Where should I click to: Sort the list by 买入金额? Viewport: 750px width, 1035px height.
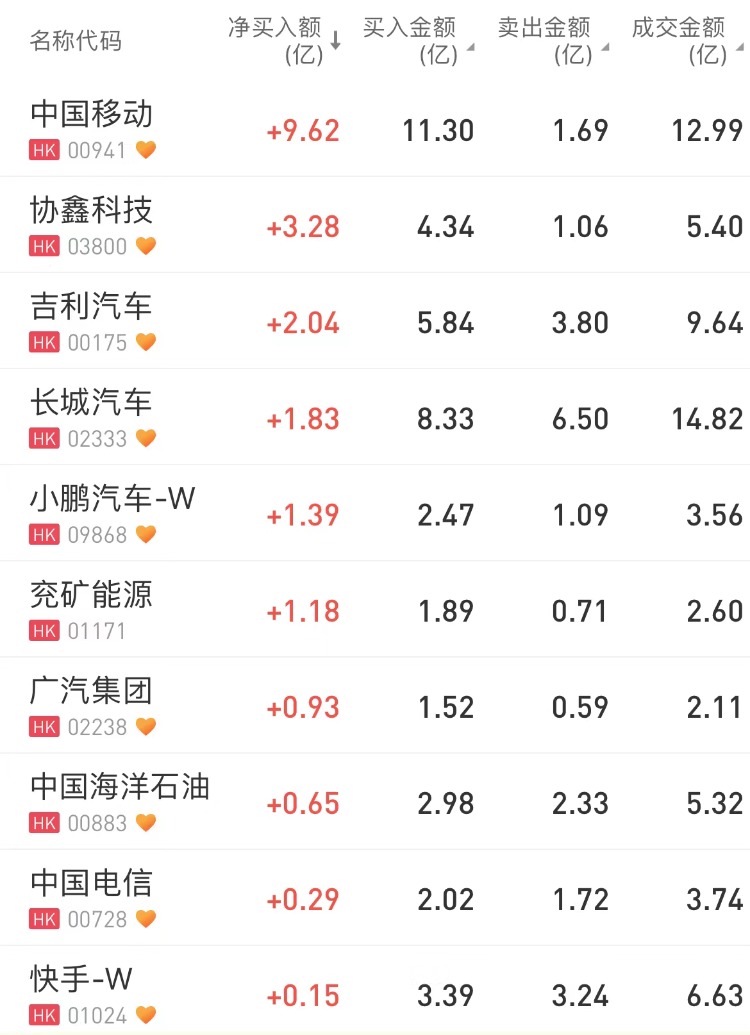(417, 41)
